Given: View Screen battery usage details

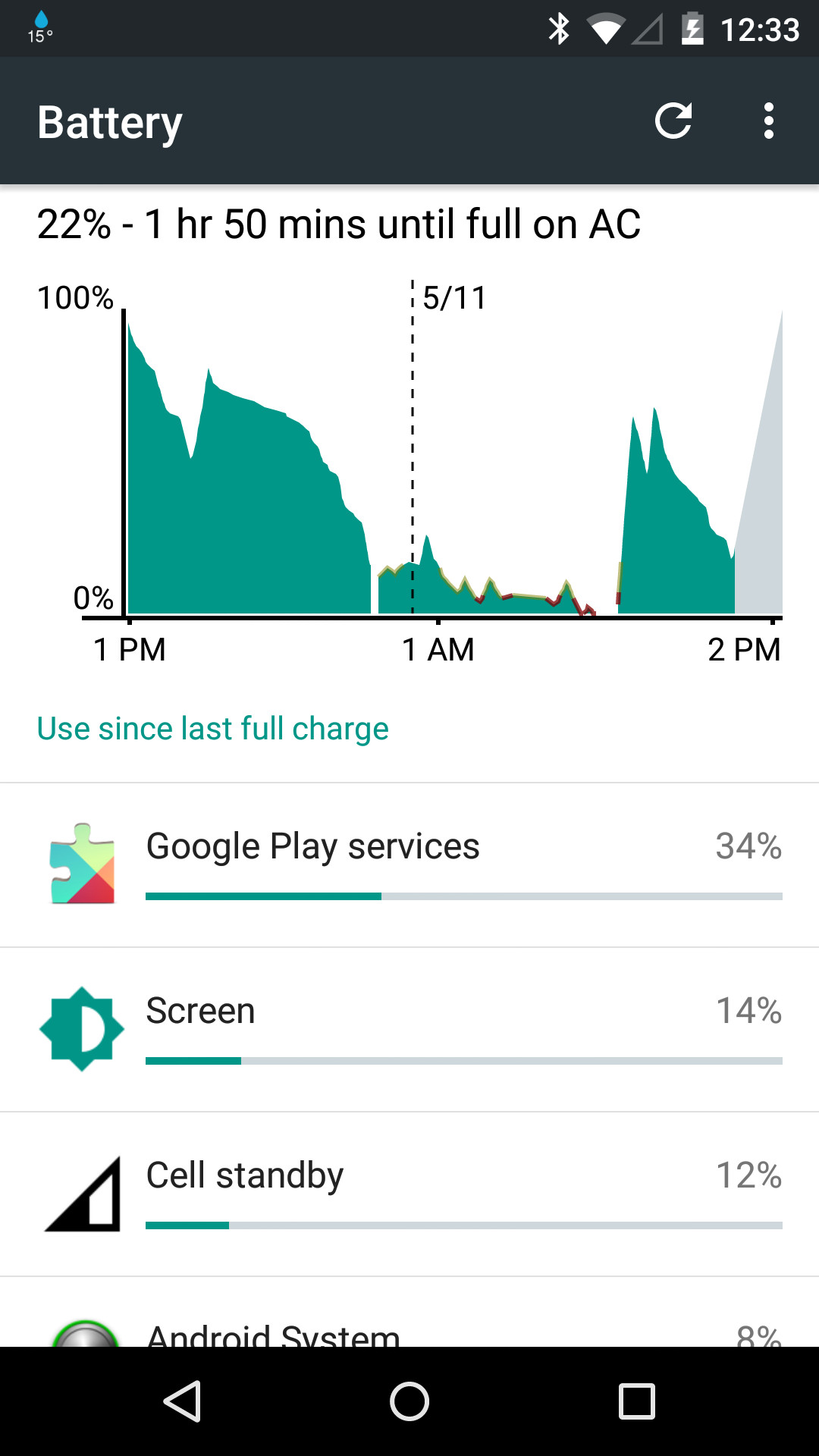Looking at the screenshot, I should click(x=409, y=1029).
